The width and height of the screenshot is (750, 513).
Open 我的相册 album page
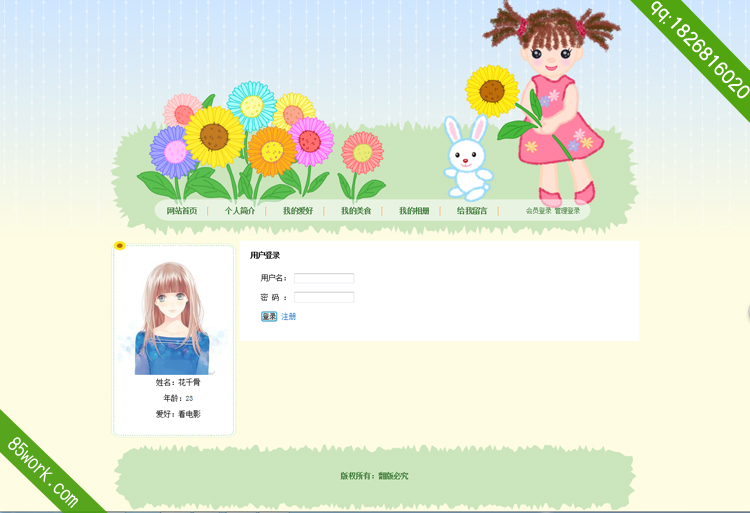click(x=414, y=211)
